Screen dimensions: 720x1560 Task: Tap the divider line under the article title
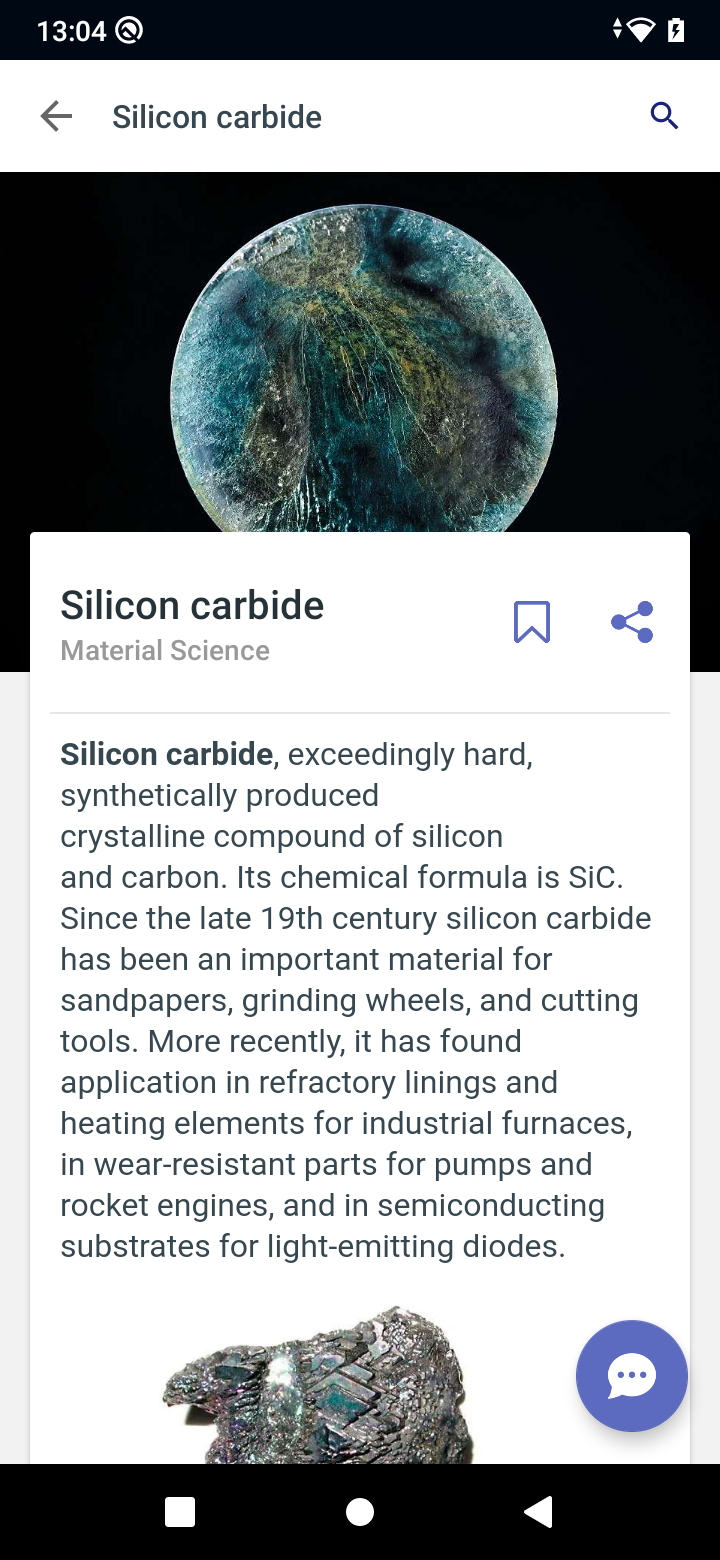click(x=360, y=713)
